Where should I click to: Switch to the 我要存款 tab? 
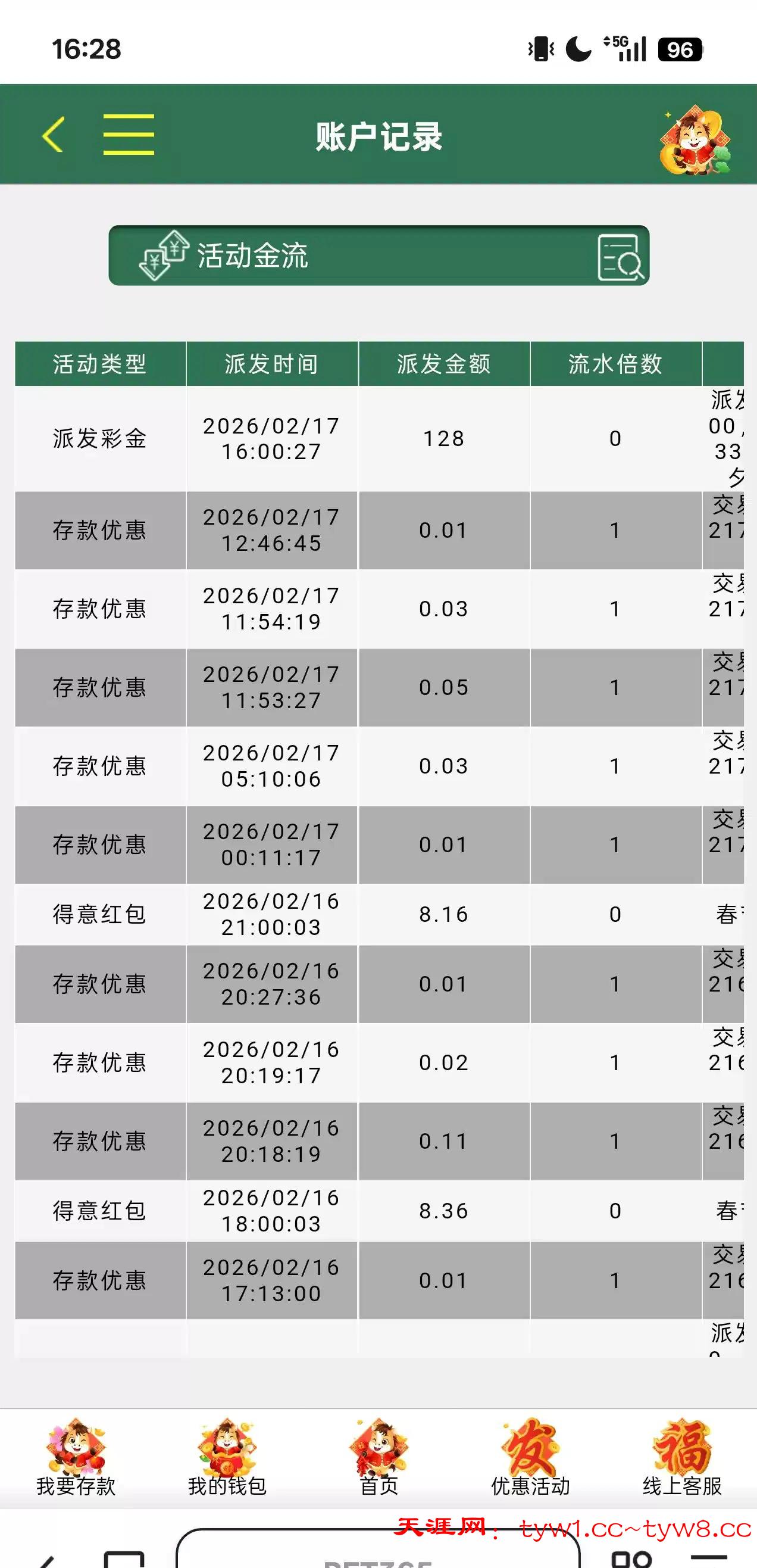(x=76, y=1458)
